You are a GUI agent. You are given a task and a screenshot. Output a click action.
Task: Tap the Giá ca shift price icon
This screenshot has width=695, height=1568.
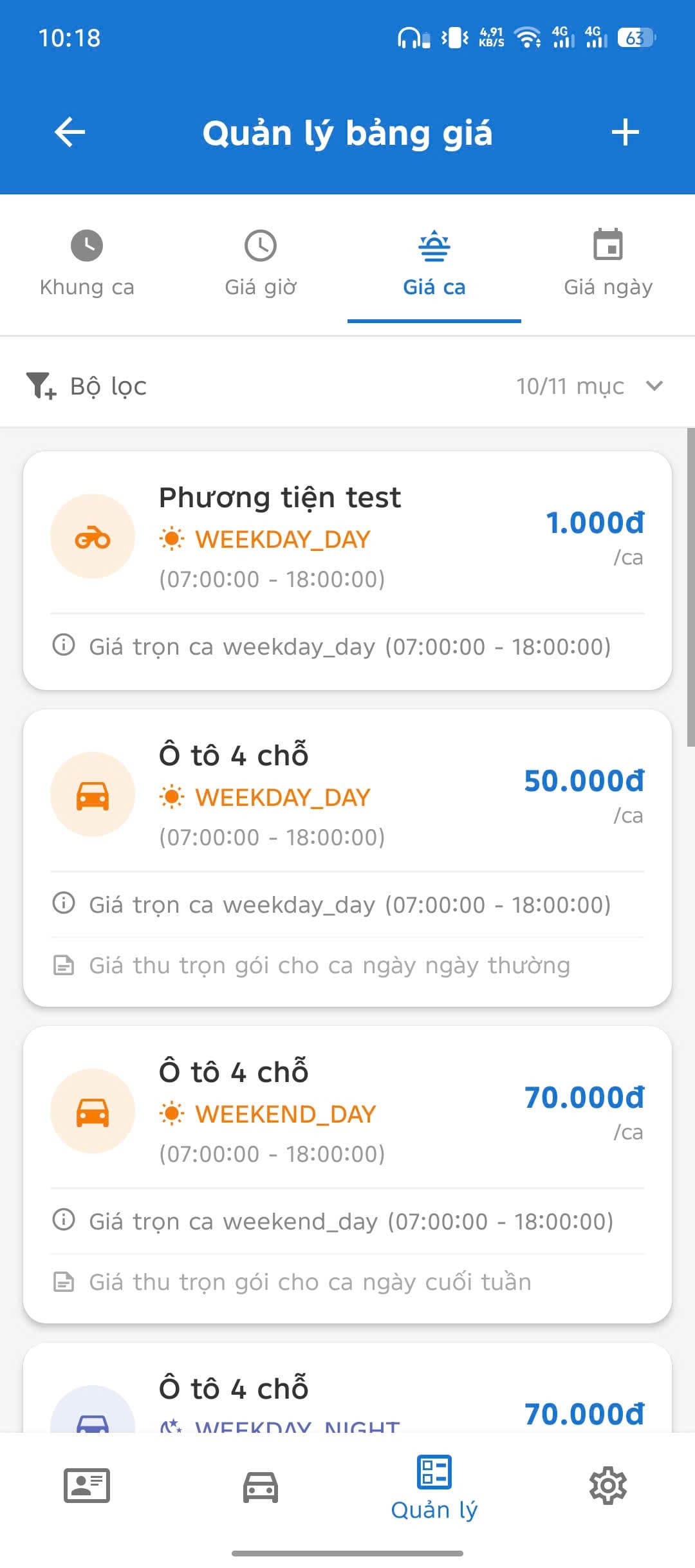click(x=434, y=245)
